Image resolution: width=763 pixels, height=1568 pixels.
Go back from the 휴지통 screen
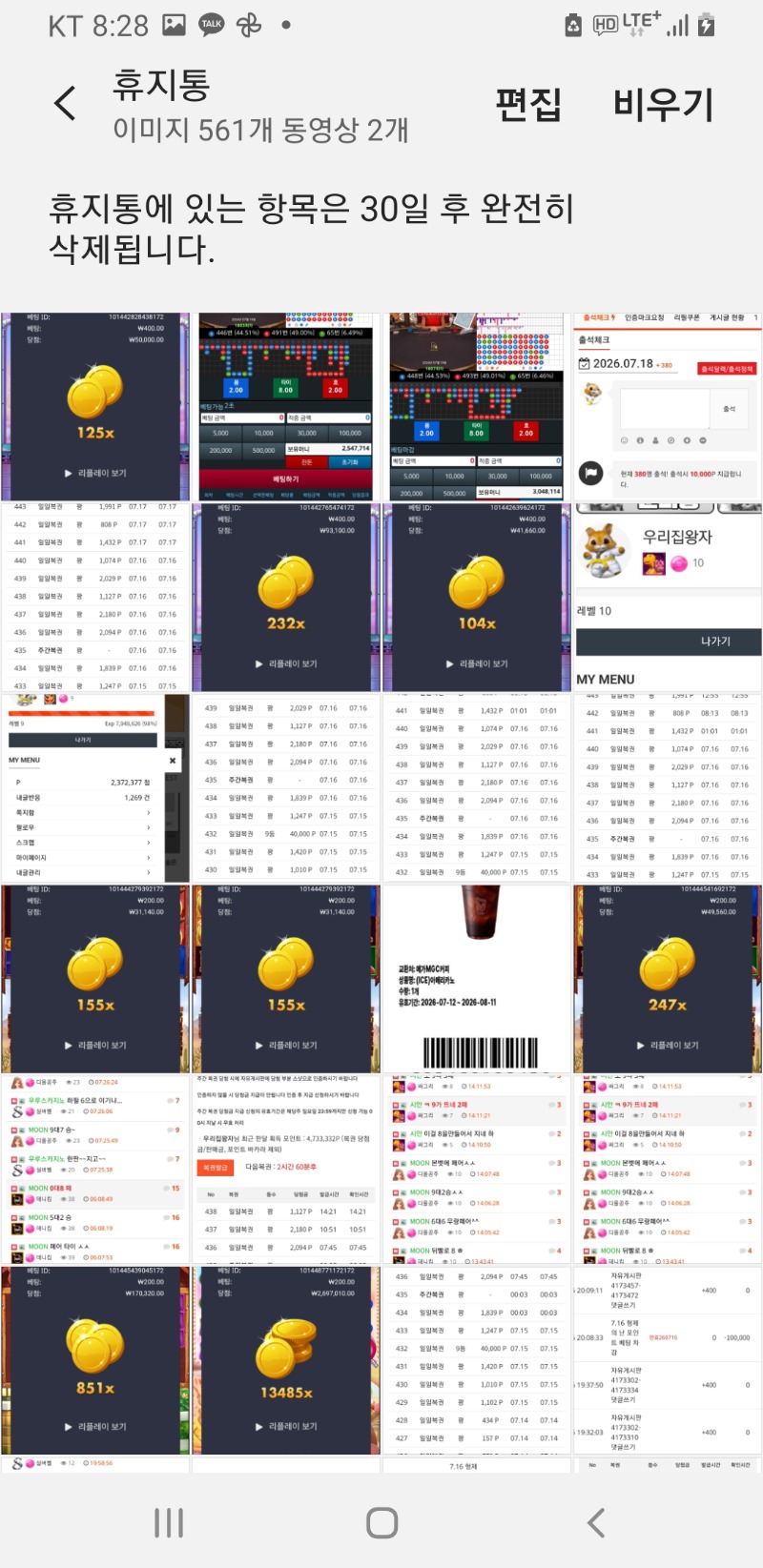(x=65, y=103)
